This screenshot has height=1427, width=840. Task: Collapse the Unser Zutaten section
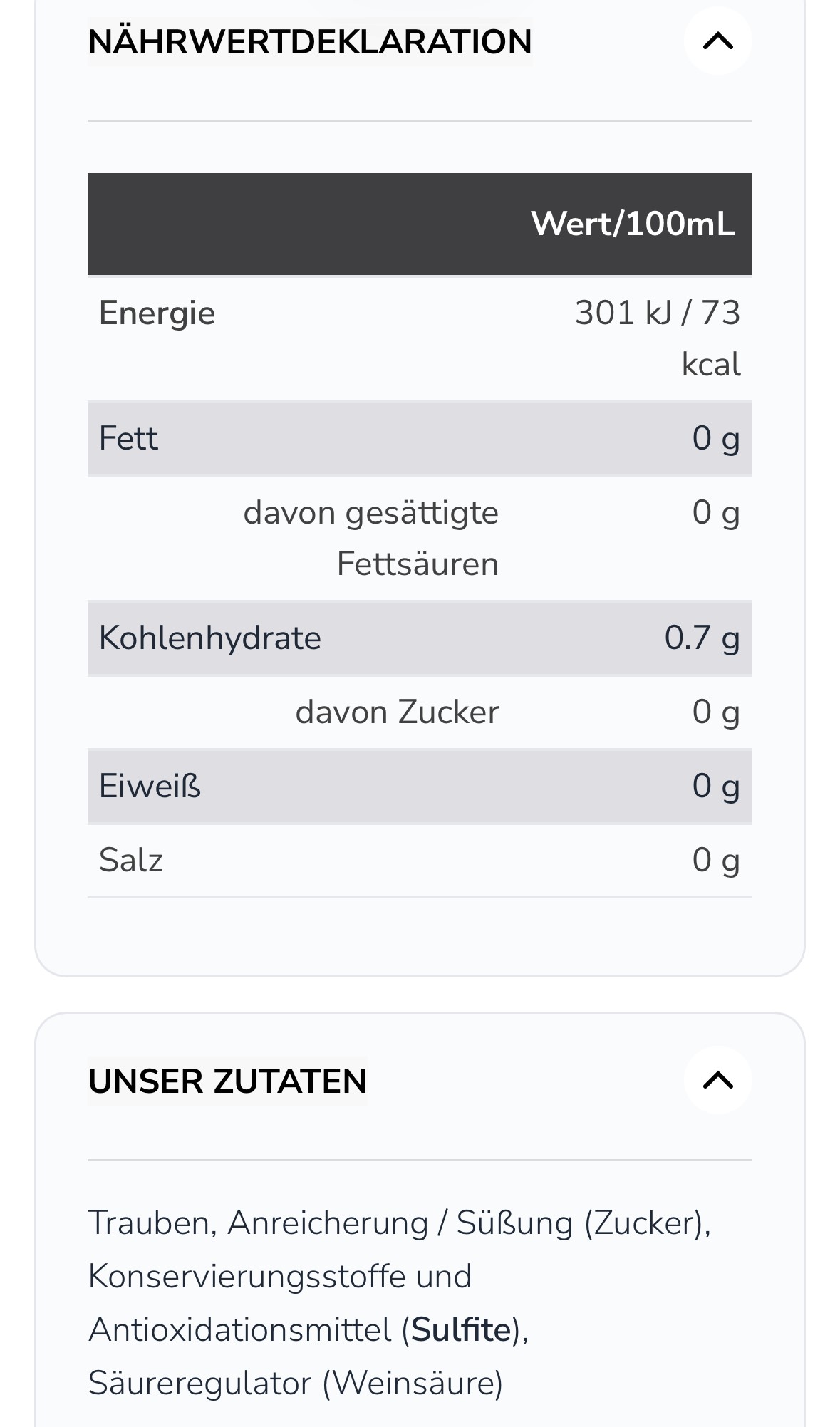717,1080
